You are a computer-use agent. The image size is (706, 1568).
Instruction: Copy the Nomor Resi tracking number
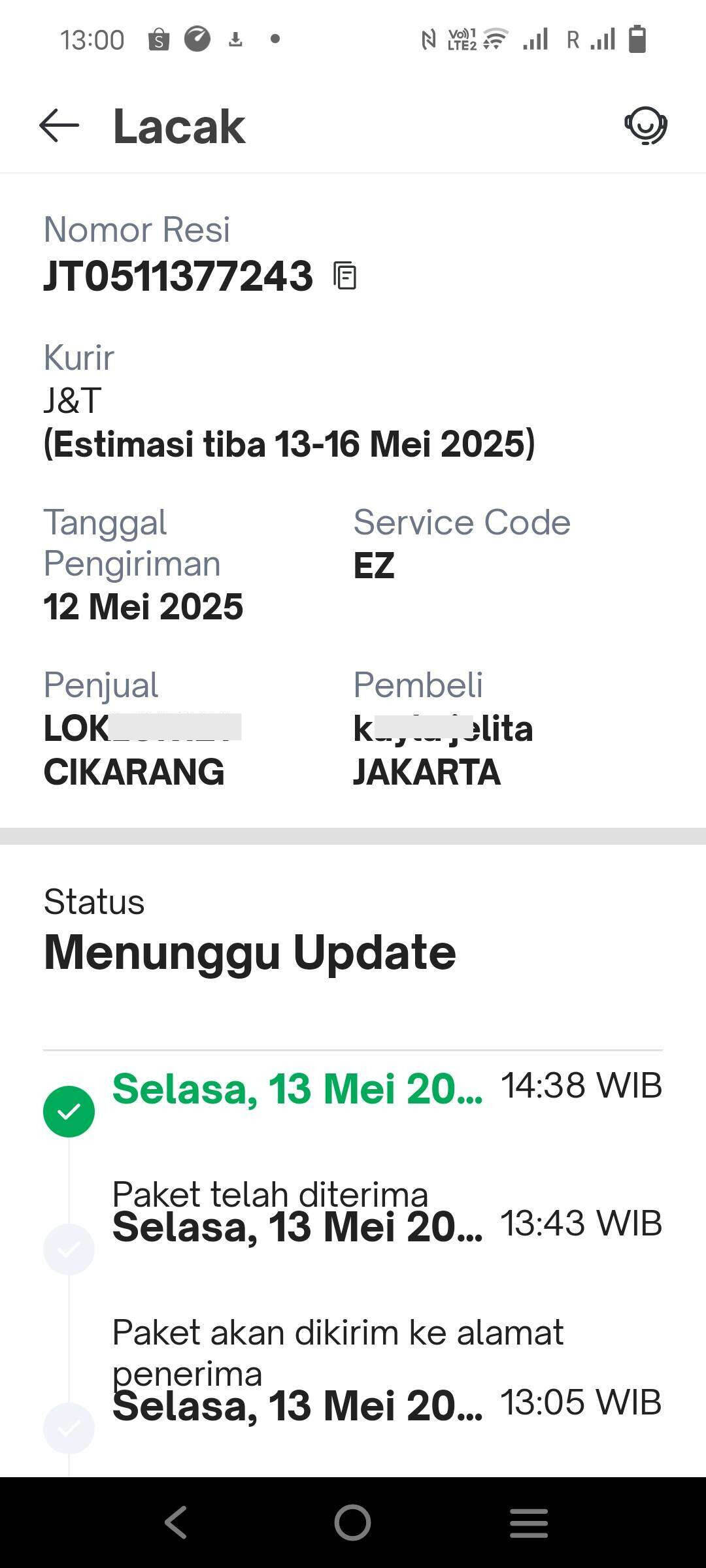click(x=345, y=275)
